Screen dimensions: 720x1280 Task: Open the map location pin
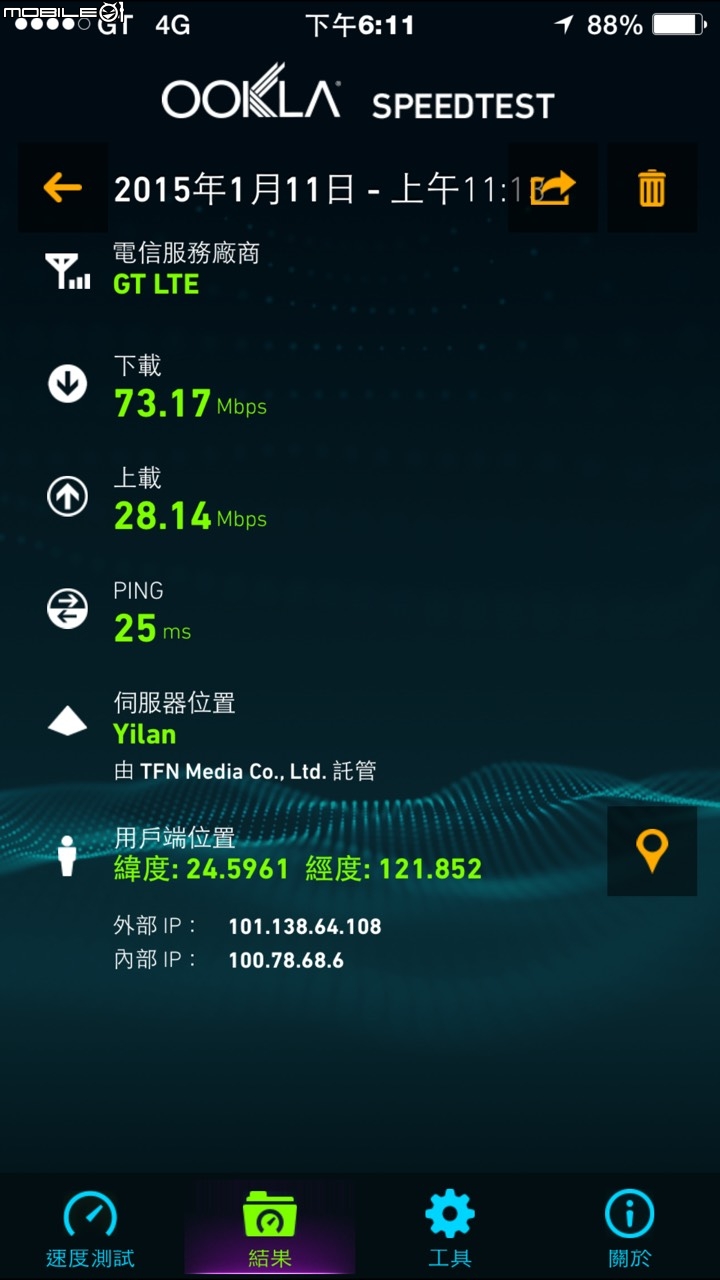pos(652,851)
